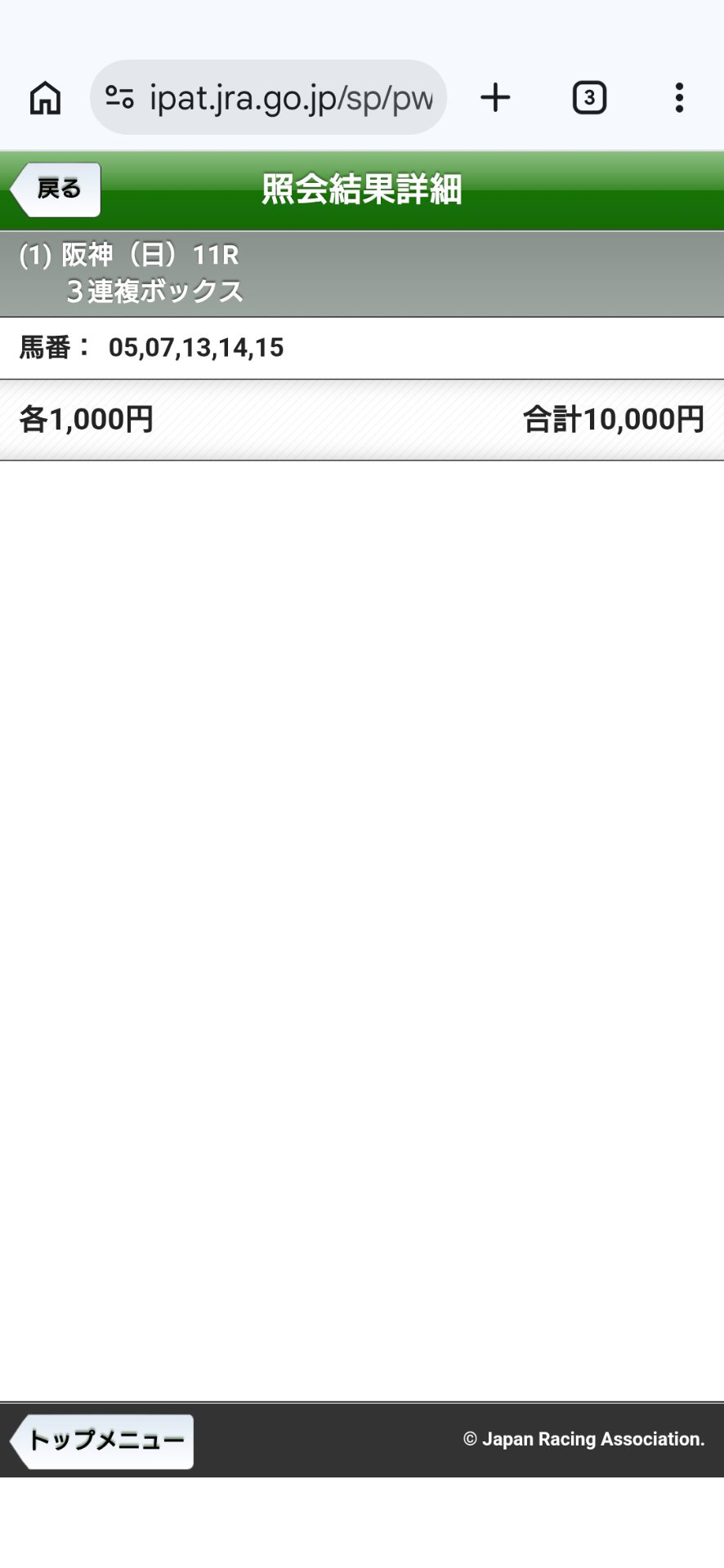Tap the ipat.jra.go.jp address bar
The image size is (724, 1568).
pos(290,98)
